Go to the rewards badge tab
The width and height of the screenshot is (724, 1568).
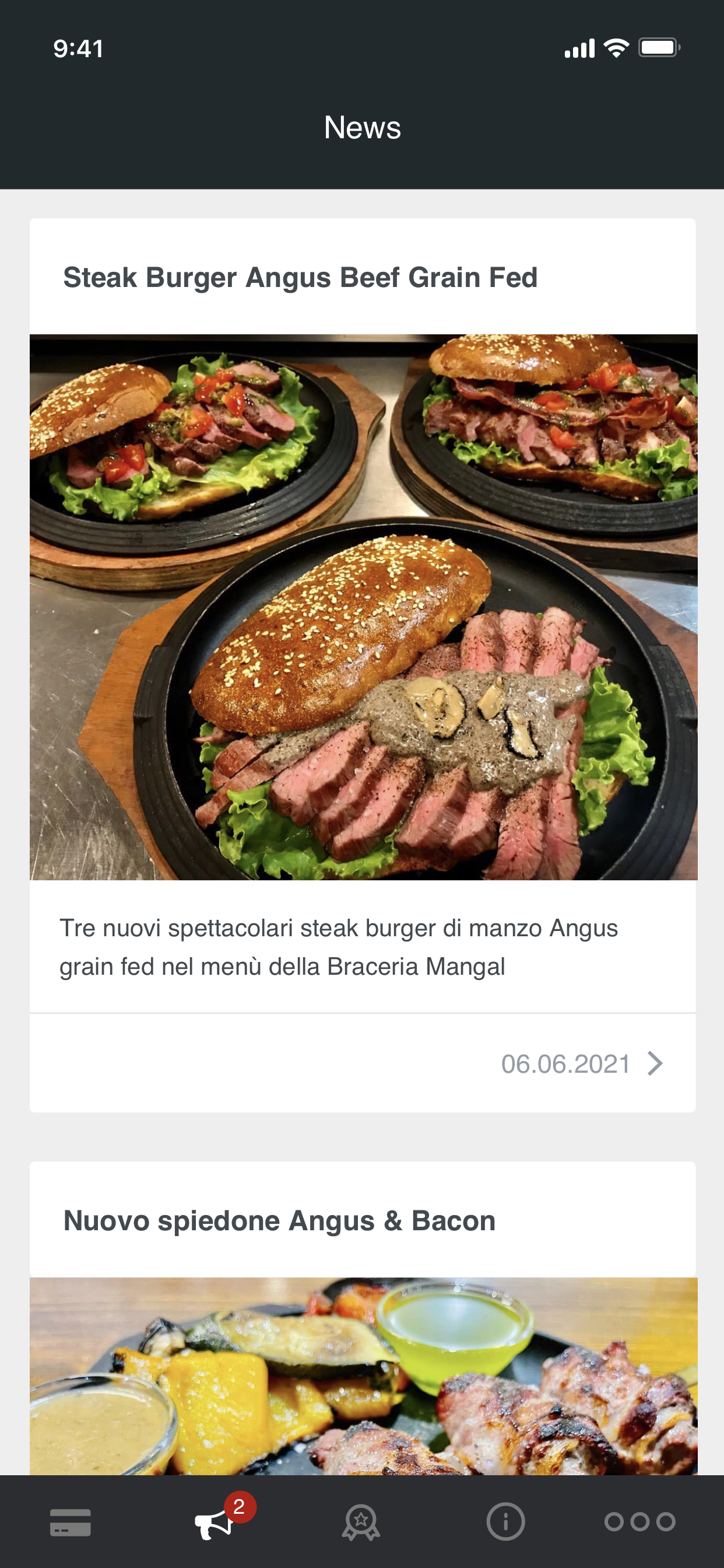pyautogui.click(x=361, y=1522)
